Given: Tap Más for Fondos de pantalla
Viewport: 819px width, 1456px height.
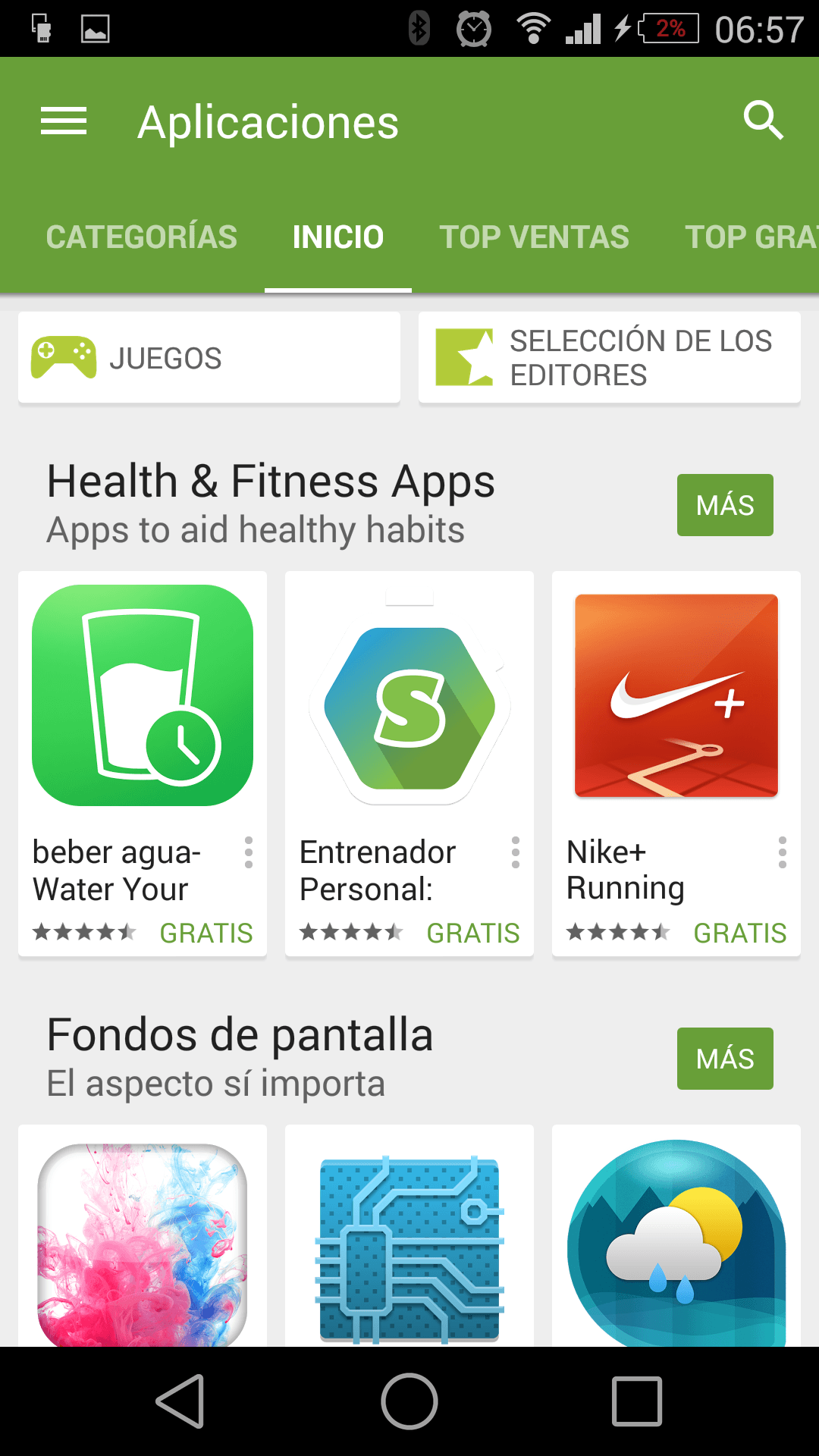Looking at the screenshot, I should [725, 1059].
